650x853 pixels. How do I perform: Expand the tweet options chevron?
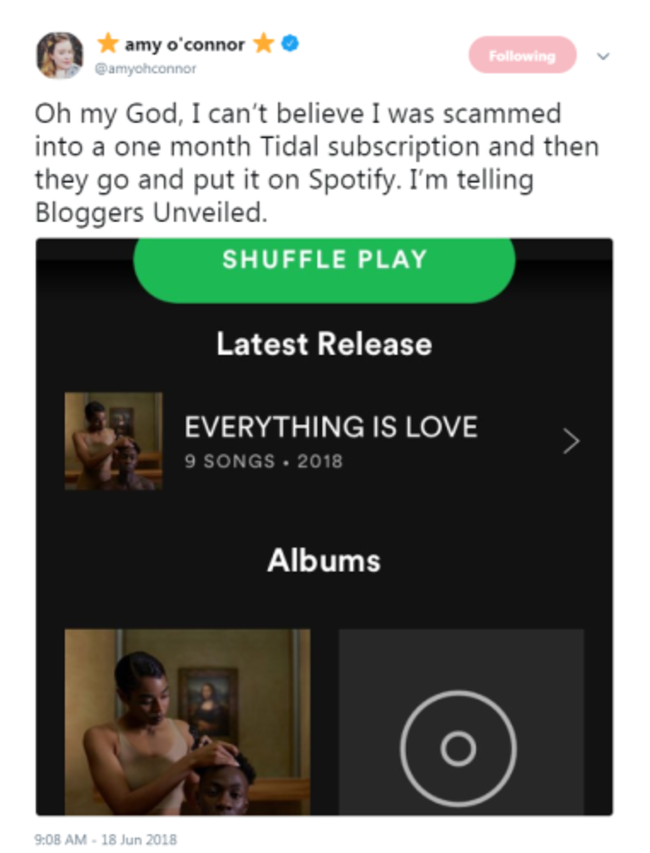(602, 56)
